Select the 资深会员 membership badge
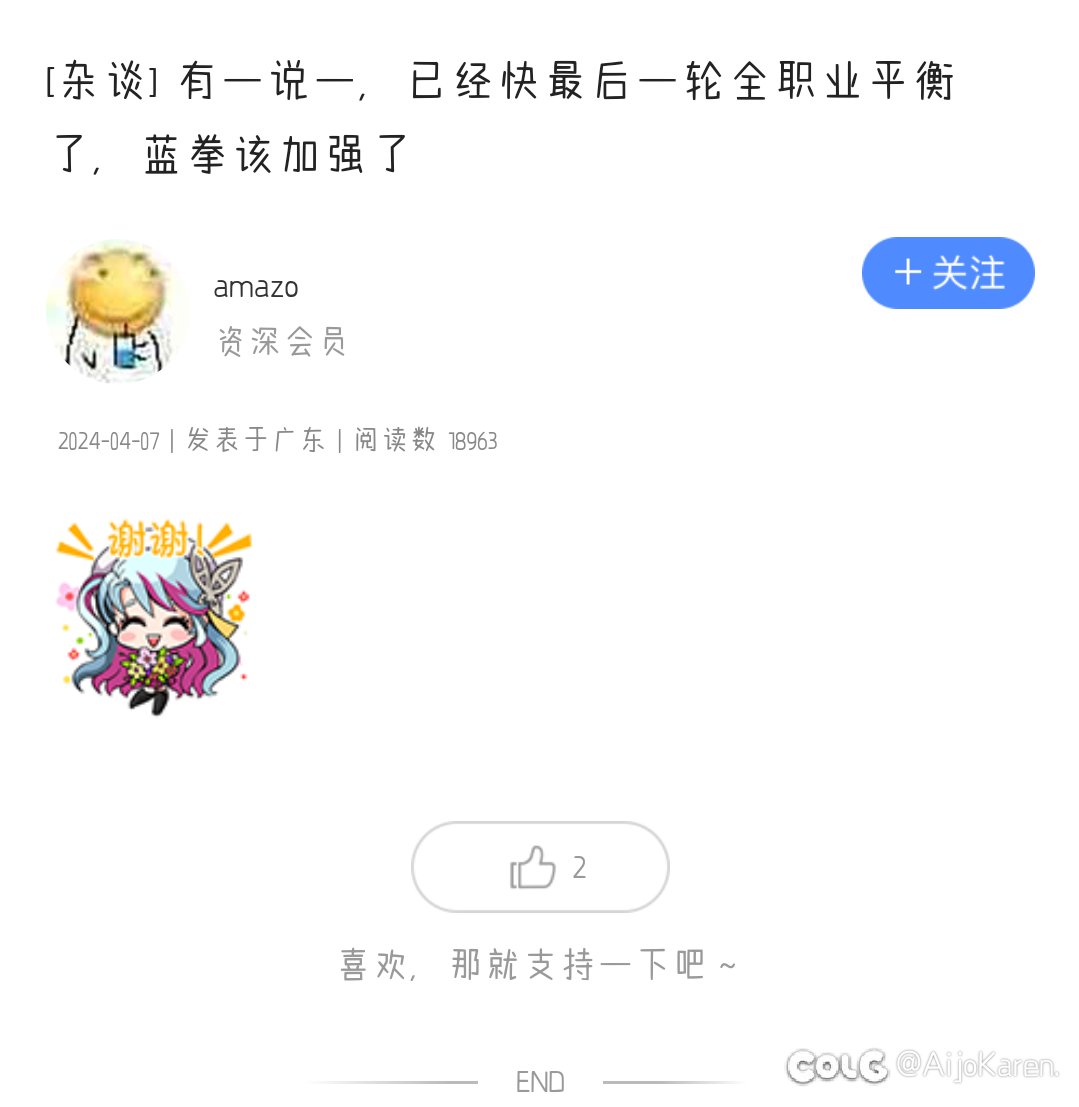The height and width of the screenshot is (1107, 1079). click(281, 342)
